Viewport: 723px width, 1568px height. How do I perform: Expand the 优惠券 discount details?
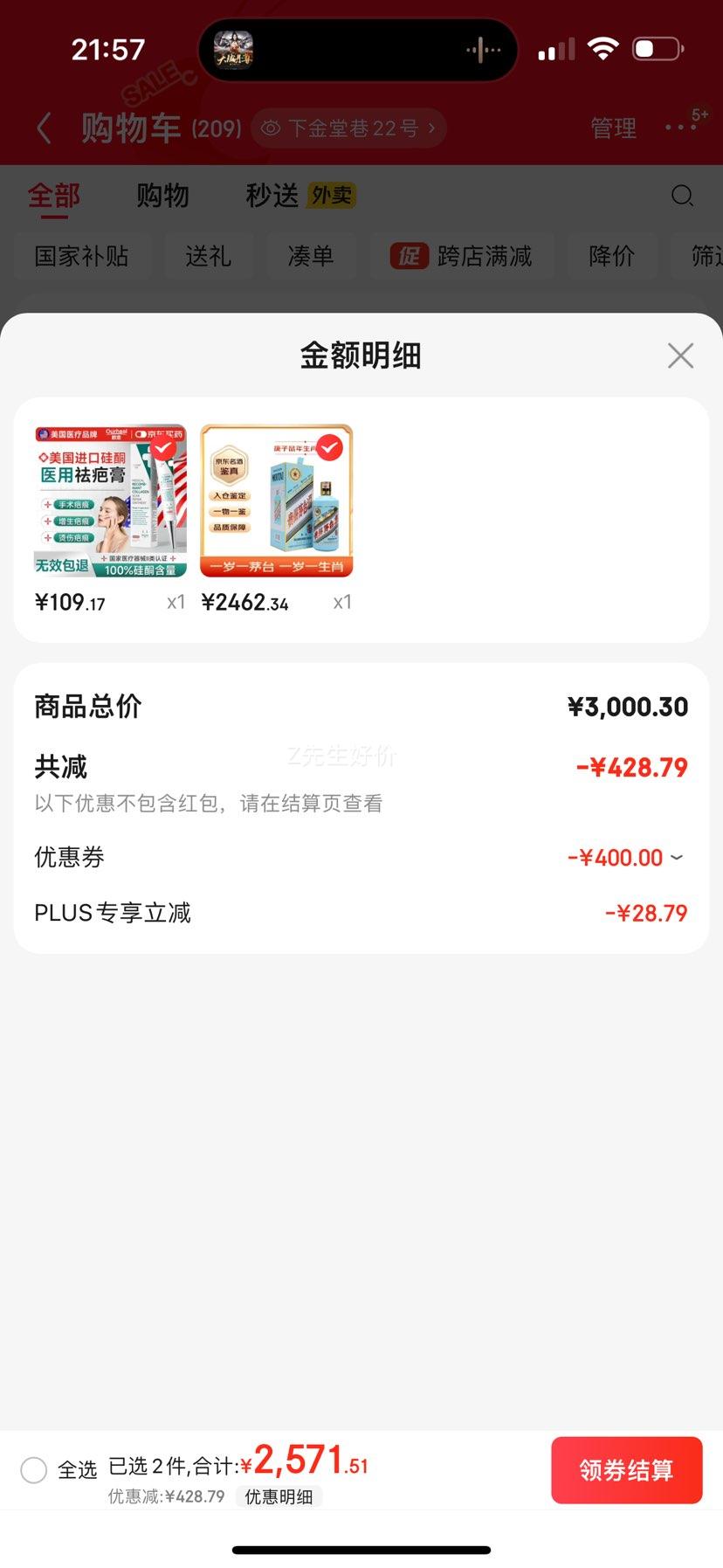tap(625, 858)
